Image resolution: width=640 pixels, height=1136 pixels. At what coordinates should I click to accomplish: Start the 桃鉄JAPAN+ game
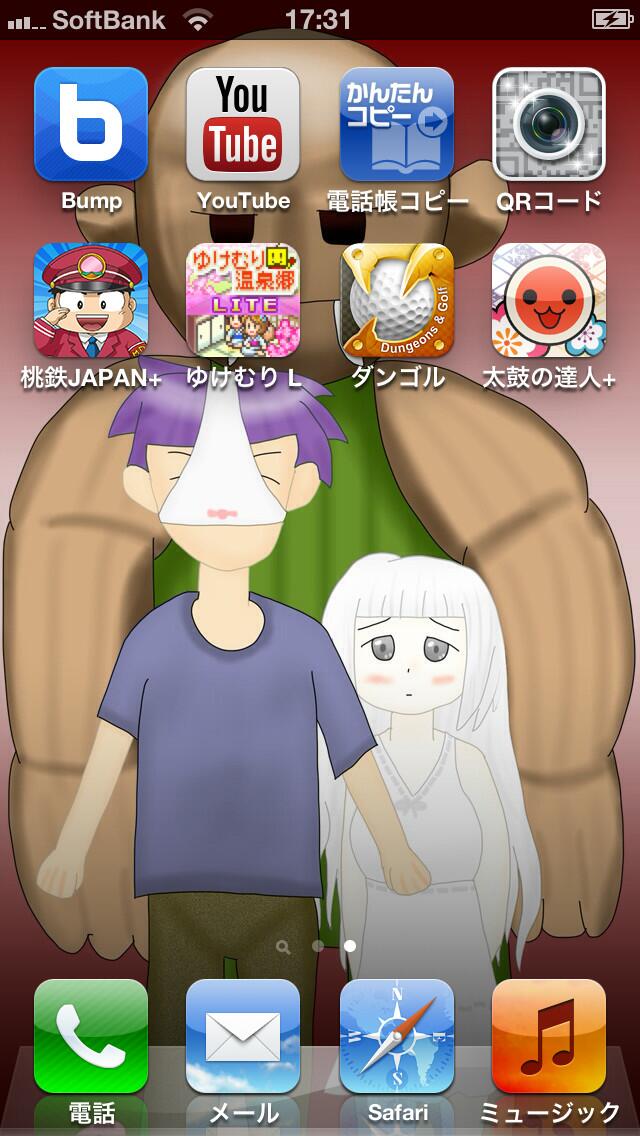point(91,301)
